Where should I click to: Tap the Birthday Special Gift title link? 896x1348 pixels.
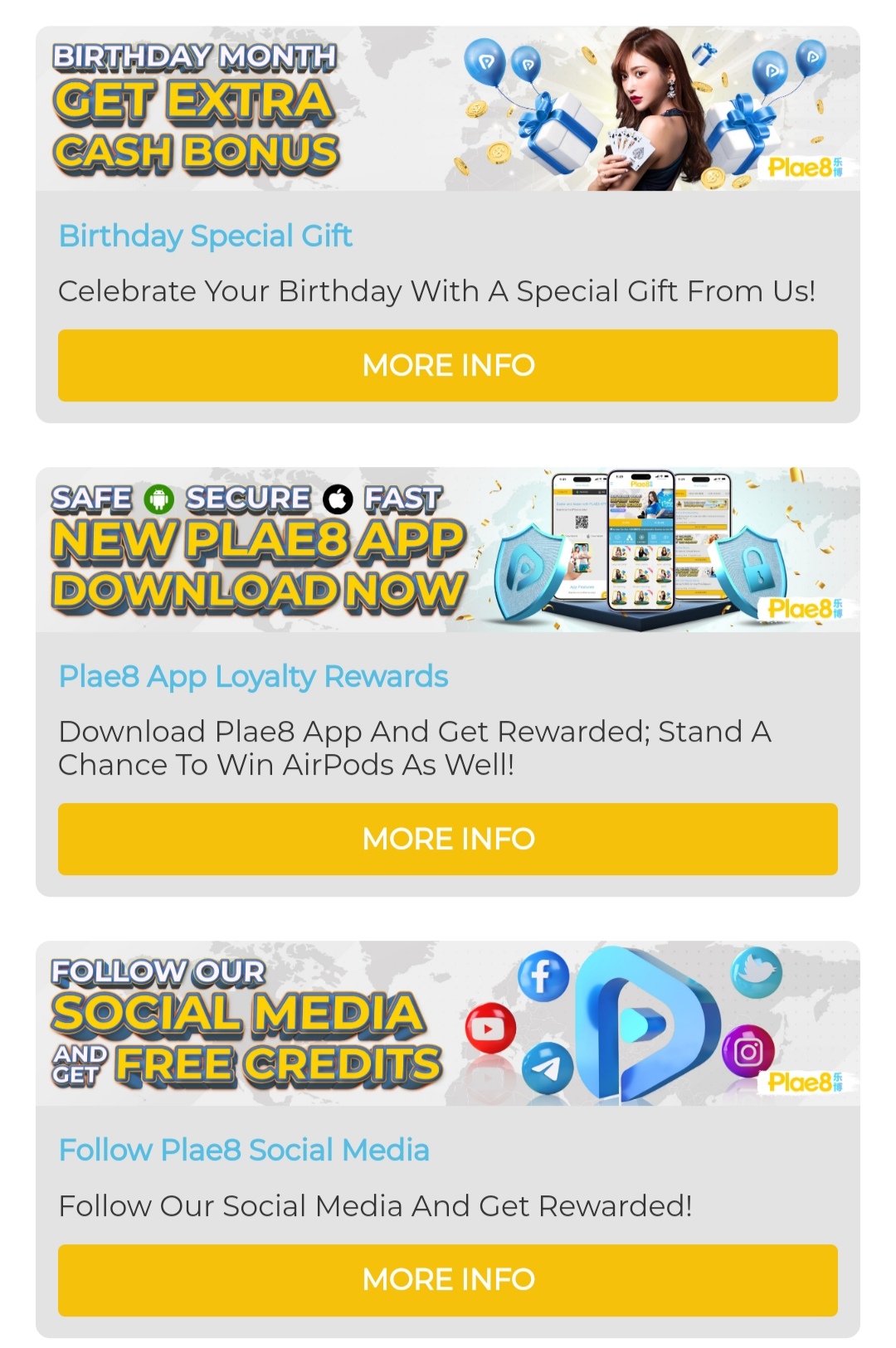pyautogui.click(x=206, y=236)
